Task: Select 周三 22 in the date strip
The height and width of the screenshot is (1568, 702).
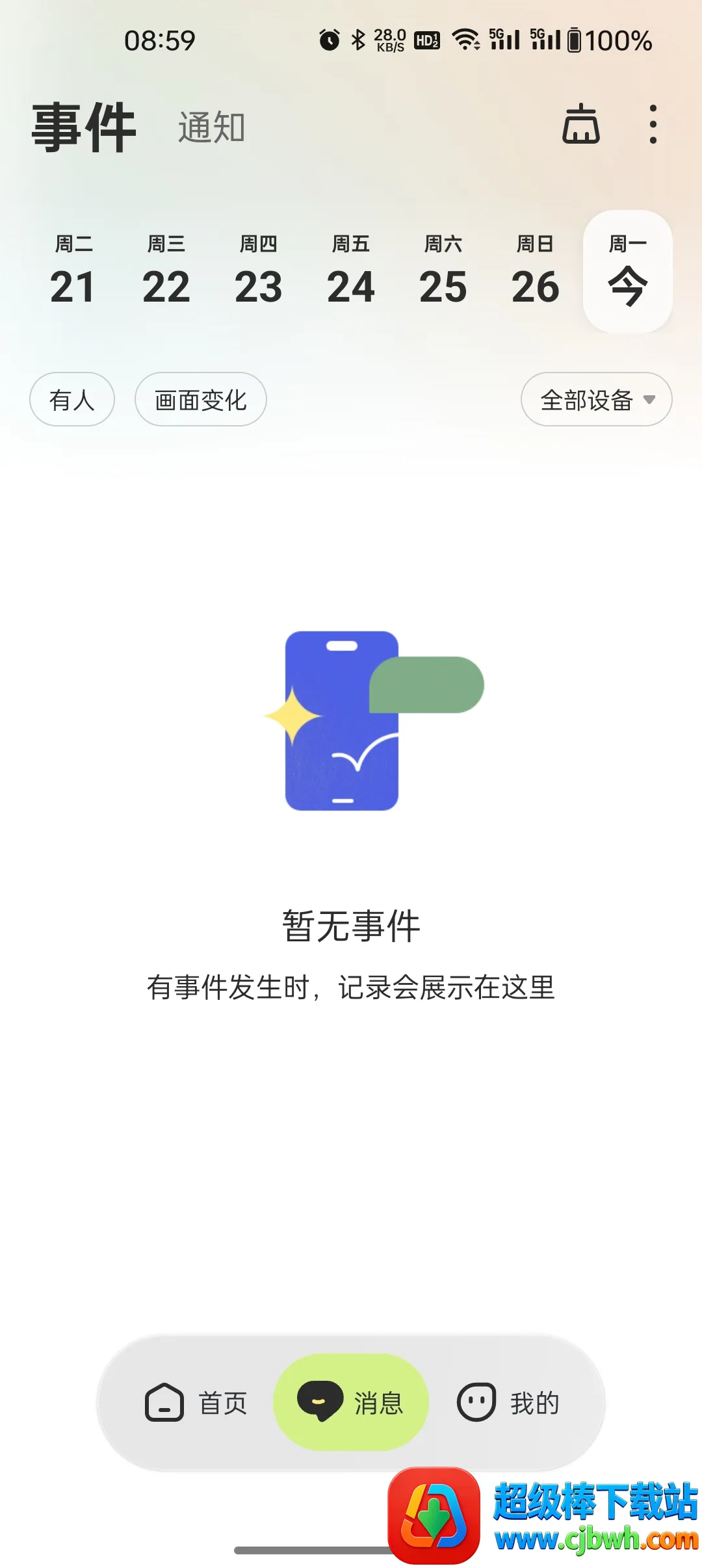Action: click(x=166, y=272)
